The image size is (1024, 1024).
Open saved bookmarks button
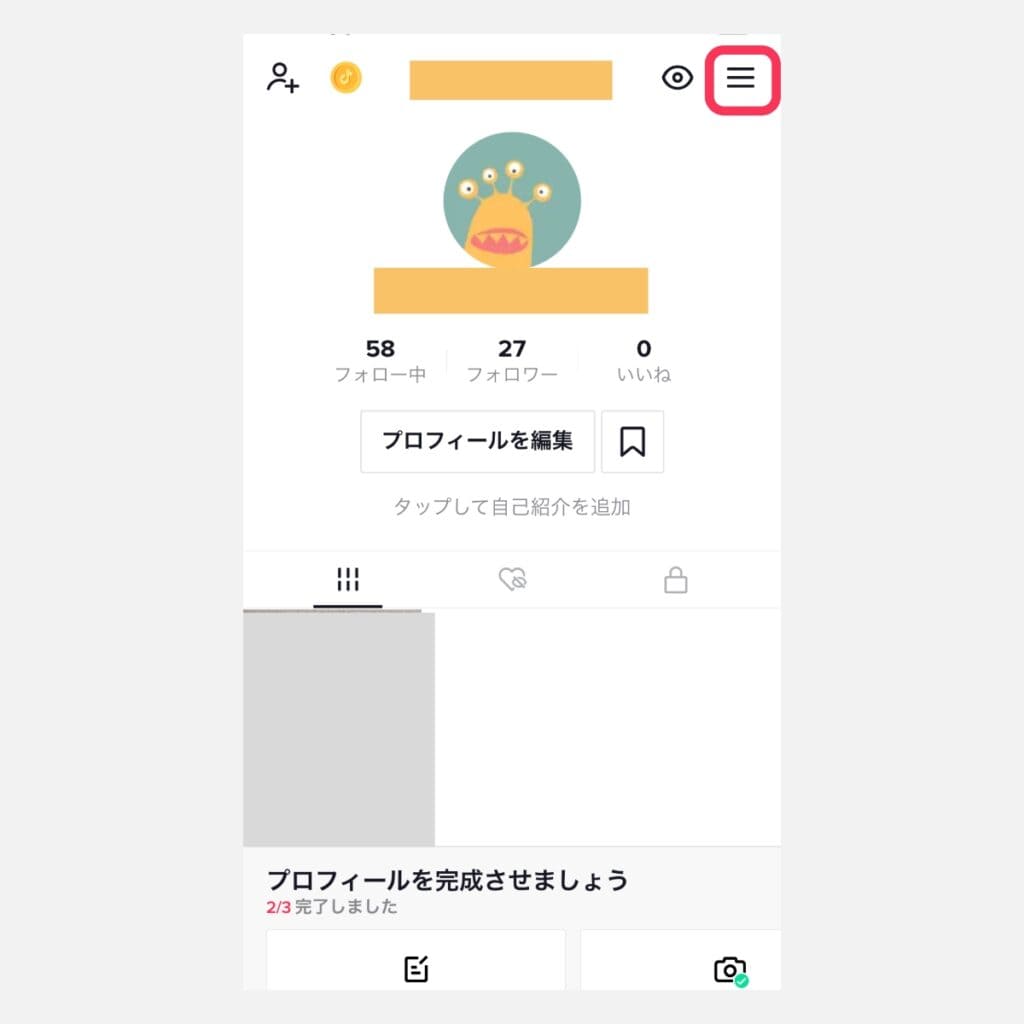click(x=632, y=441)
